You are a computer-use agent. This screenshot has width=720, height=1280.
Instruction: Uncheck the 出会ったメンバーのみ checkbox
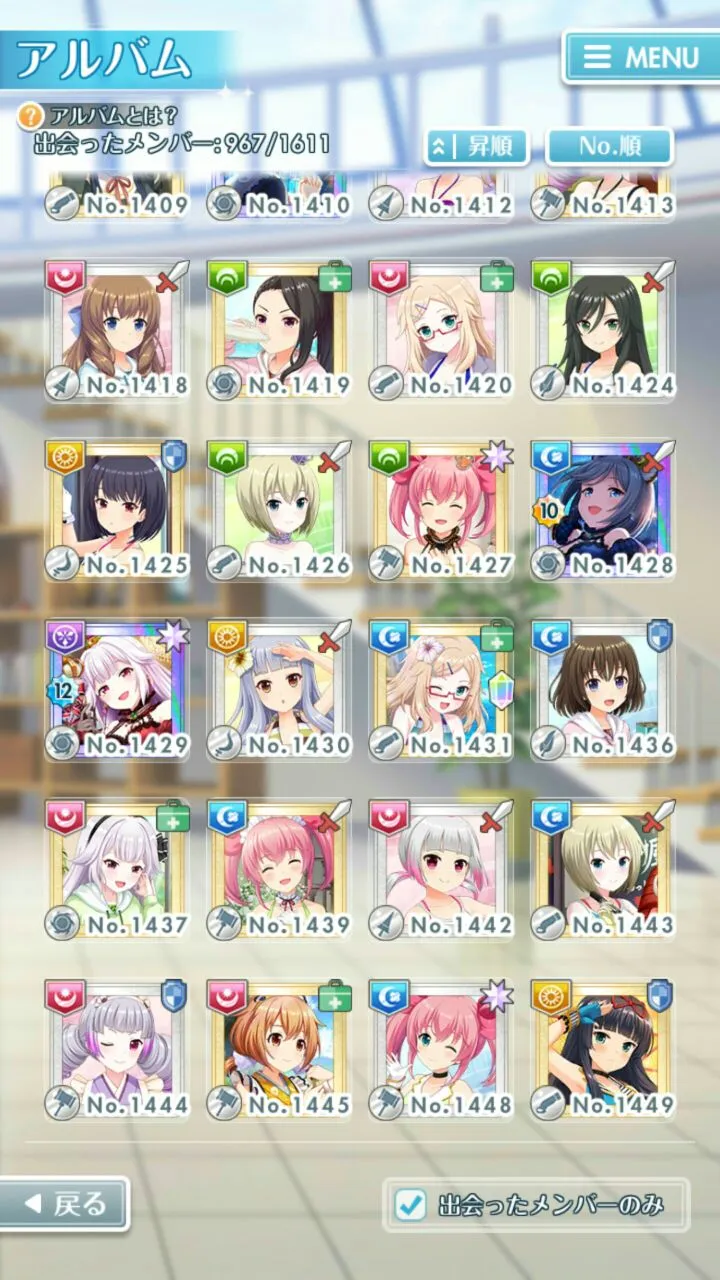[x=410, y=1205]
